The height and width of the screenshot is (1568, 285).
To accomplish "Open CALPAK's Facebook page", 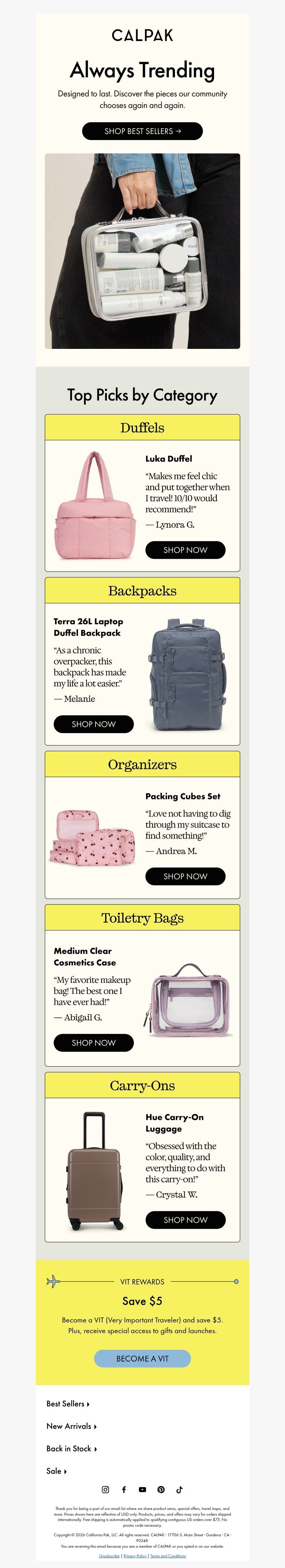I will click(124, 1490).
